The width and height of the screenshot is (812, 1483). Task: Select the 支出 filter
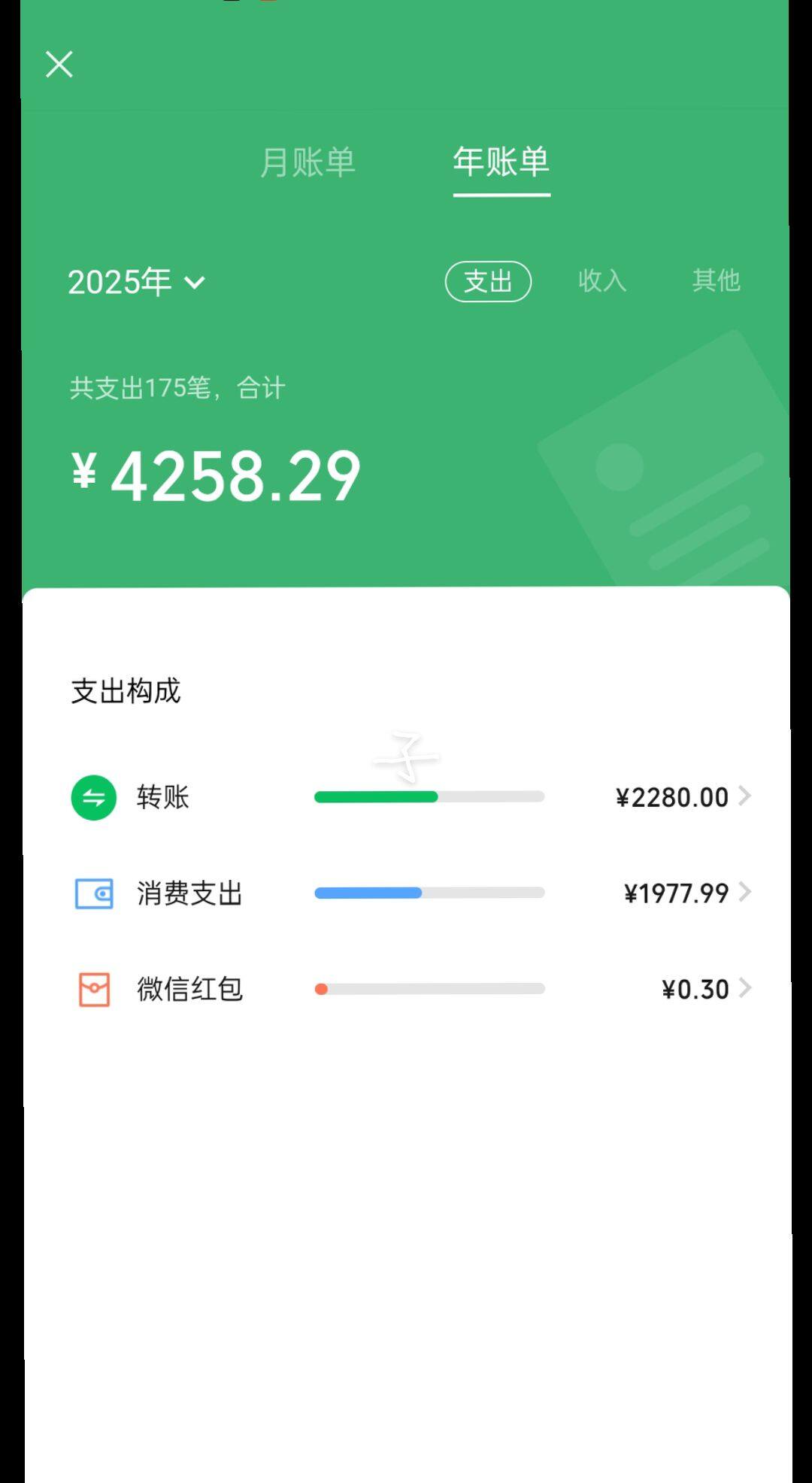pyautogui.click(x=489, y=281)
